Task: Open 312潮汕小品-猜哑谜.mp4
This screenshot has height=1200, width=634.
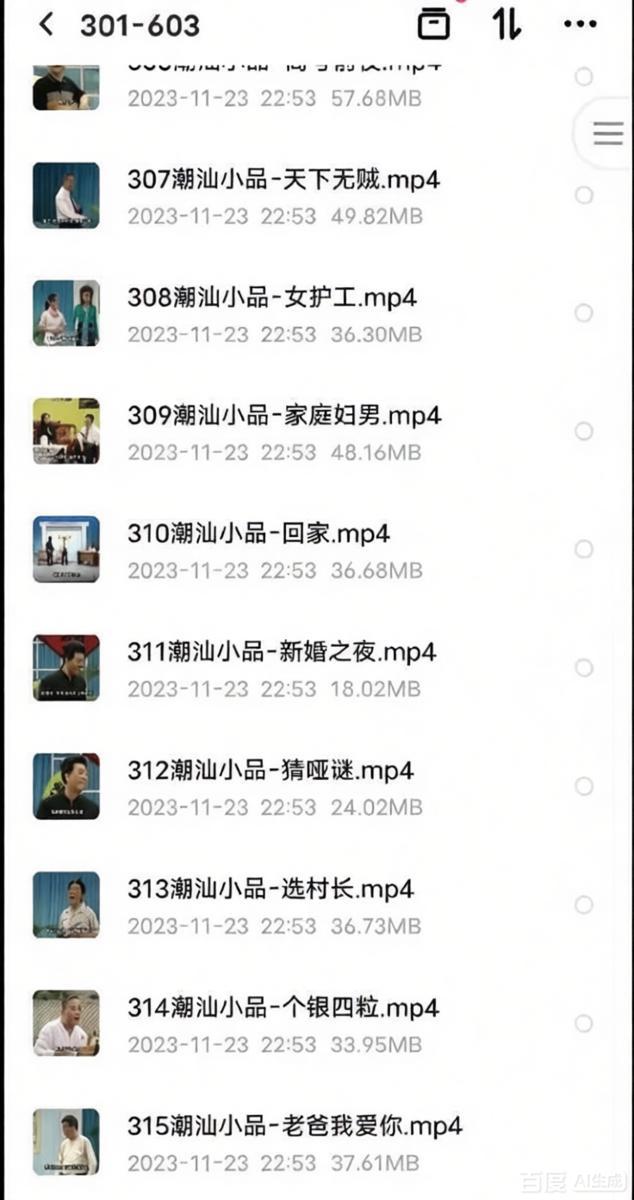Action: pos(270,771)
